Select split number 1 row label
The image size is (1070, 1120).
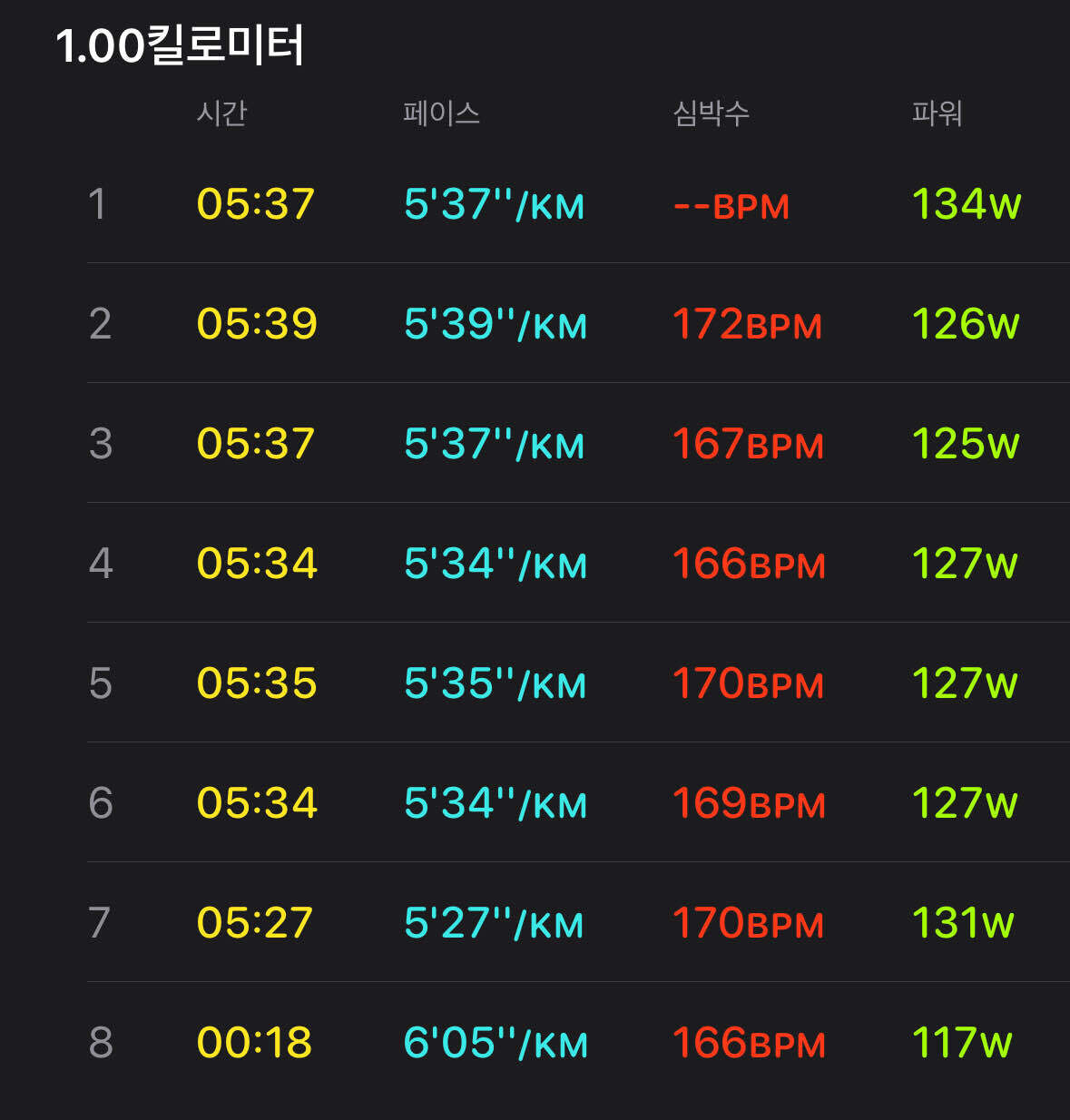pos(102,204)
